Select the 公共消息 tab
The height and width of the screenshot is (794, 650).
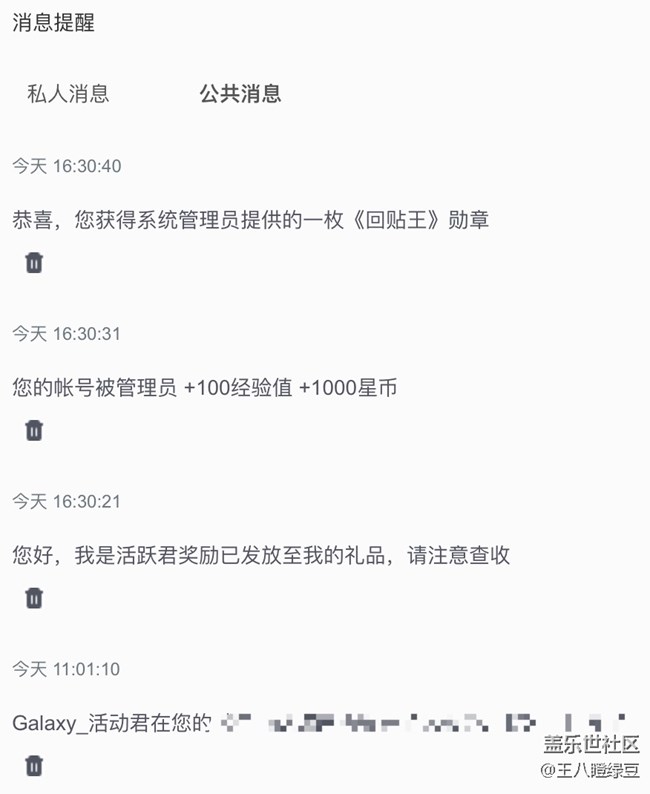click(x=240, y=94)
